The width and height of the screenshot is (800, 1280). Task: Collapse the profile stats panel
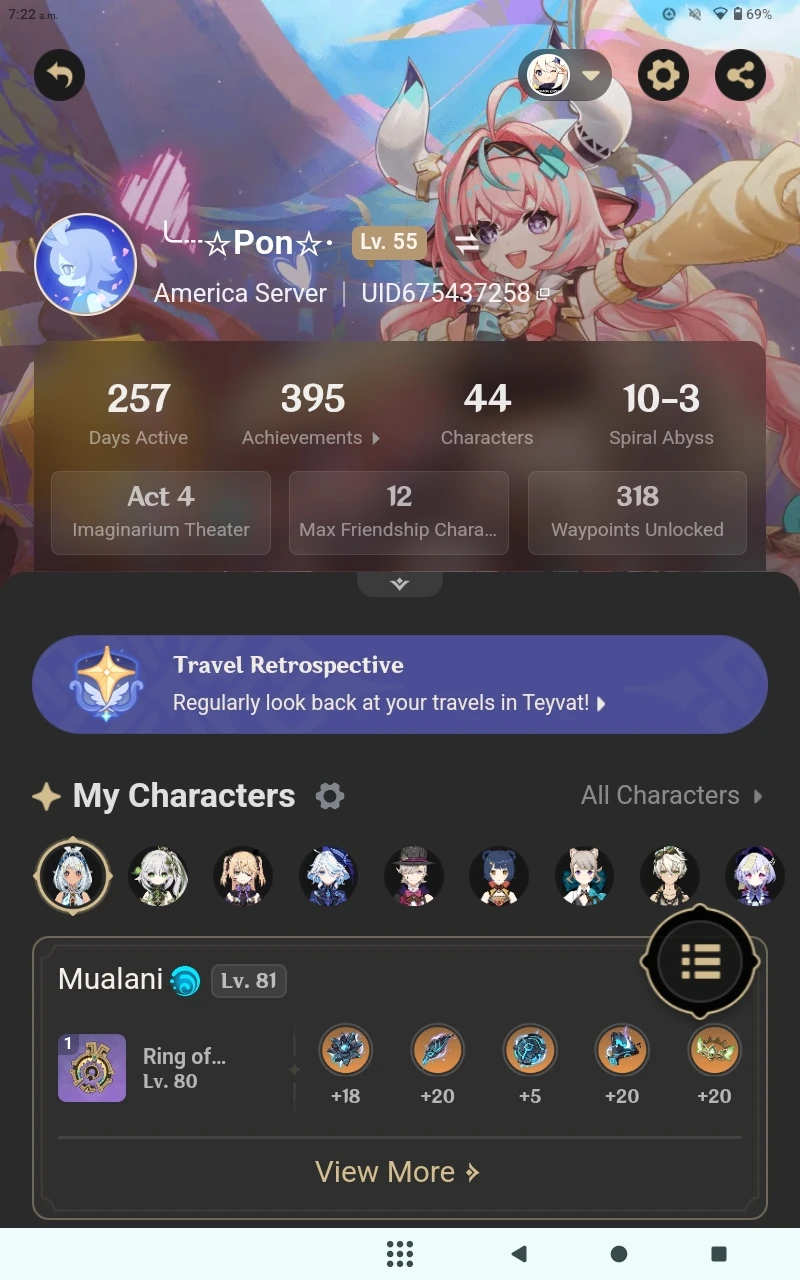click(x=400, y=584)
